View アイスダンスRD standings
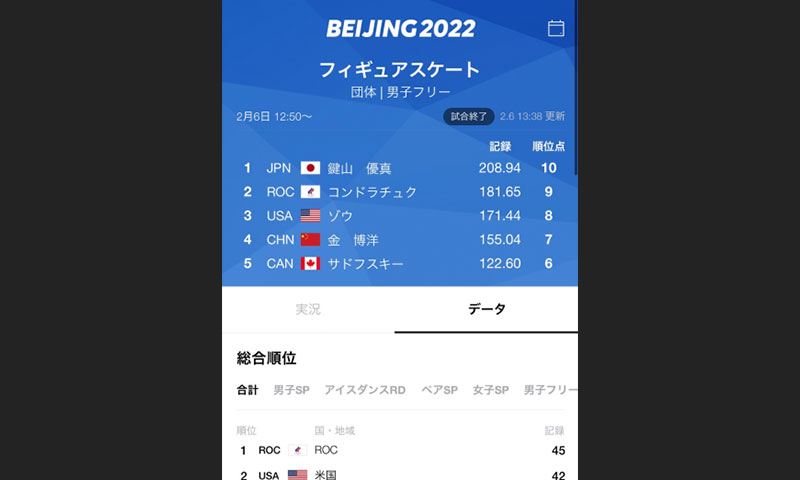This screenshot has width=800, height=480. [x=364, y=390]
